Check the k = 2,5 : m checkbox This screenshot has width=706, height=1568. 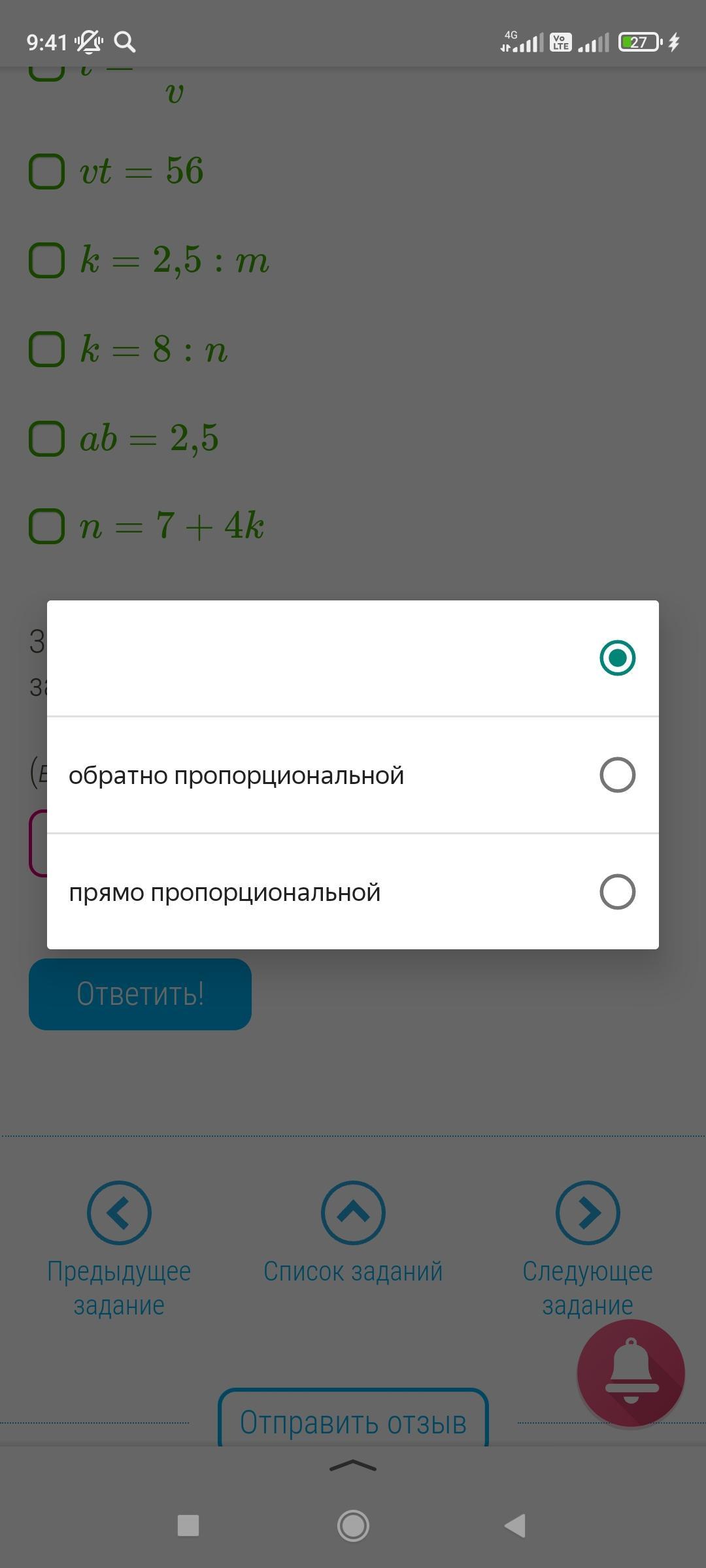tap(47, 260)
